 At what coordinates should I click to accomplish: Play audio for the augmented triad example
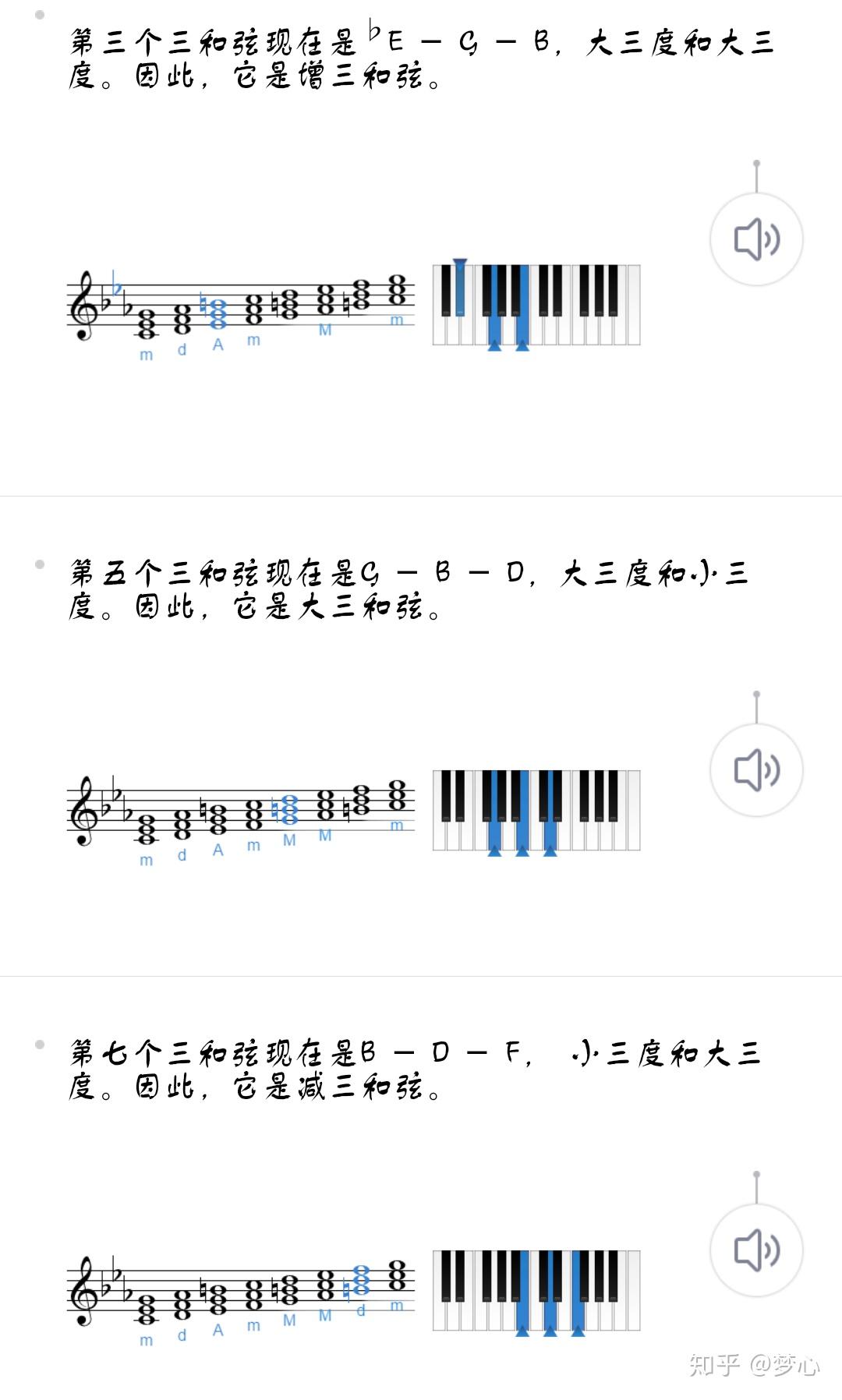click(x=755, y=239)
